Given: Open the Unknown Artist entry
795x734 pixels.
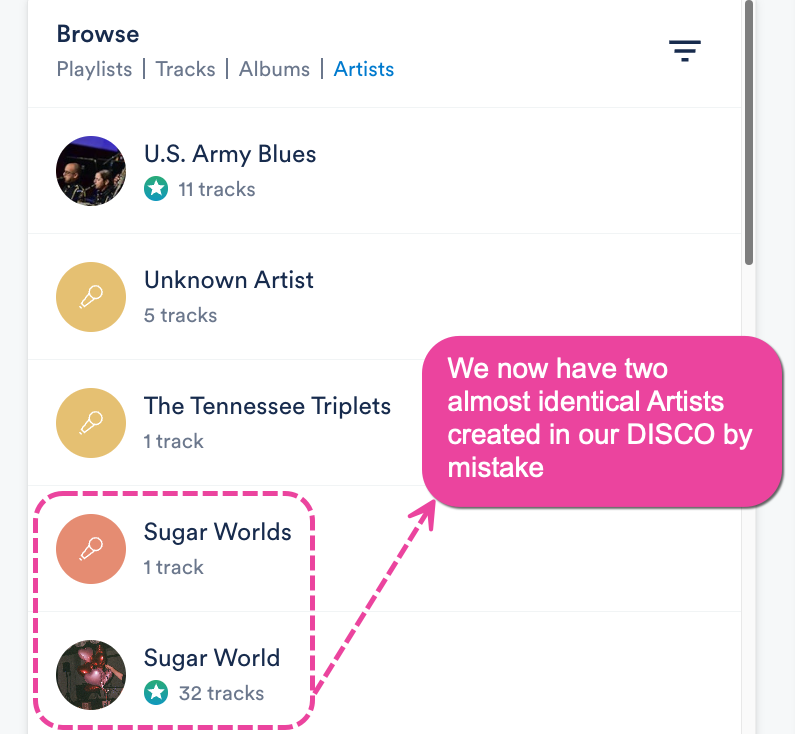Looking at the screenshot, I should coord(228,281).
